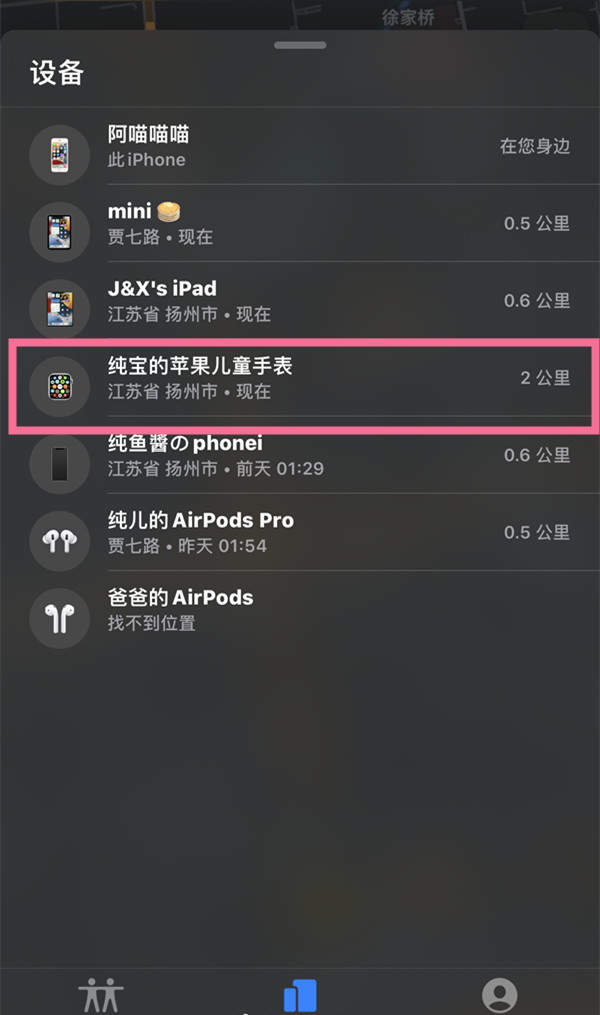Image resolution: width=600 pixels, height=1015 pixels.
Task: Tap the sheet grabber handle
Action: tap(300, 45)
